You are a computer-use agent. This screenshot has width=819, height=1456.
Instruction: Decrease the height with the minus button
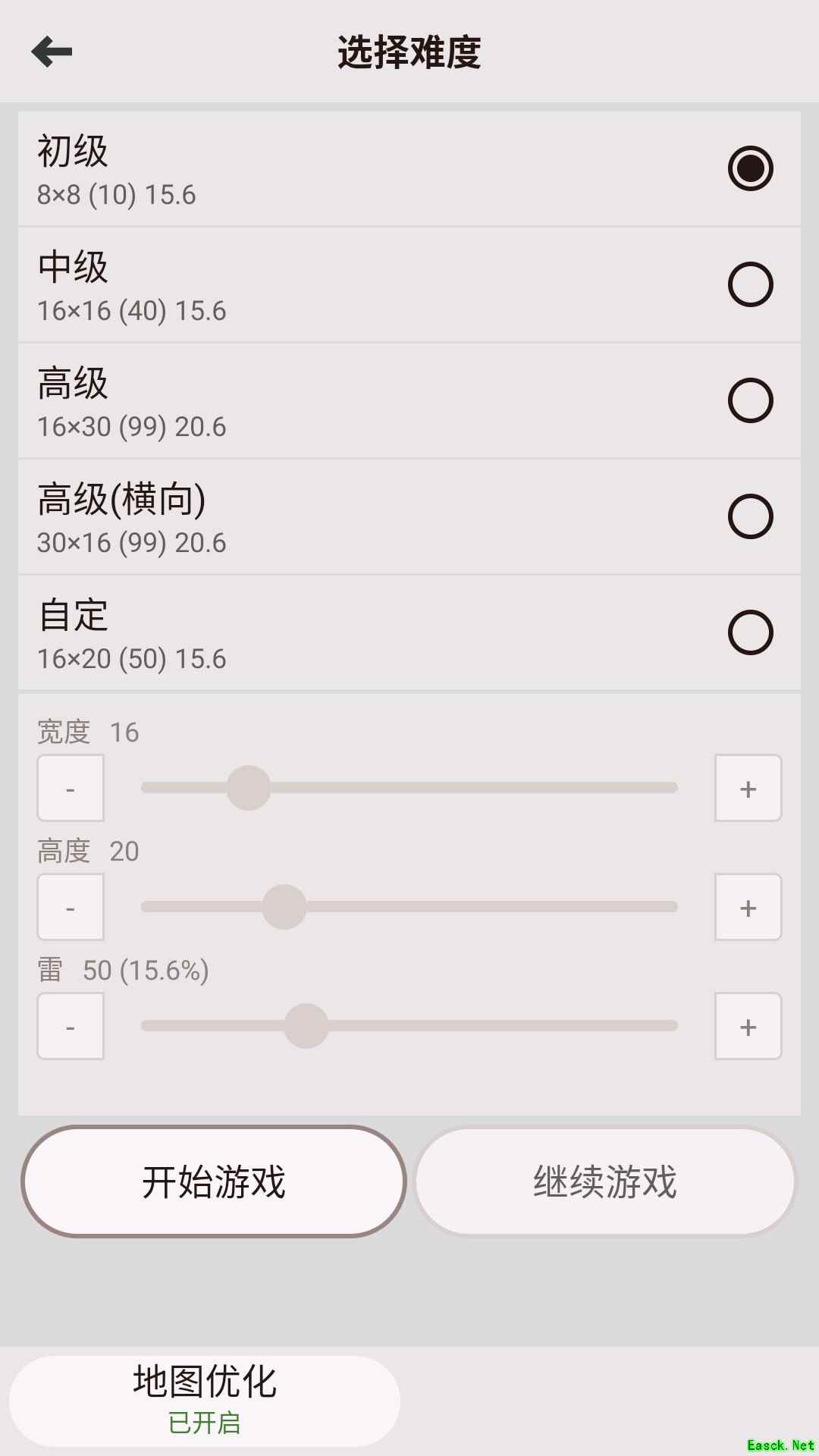pyautogui.click(x=70, y=907)
